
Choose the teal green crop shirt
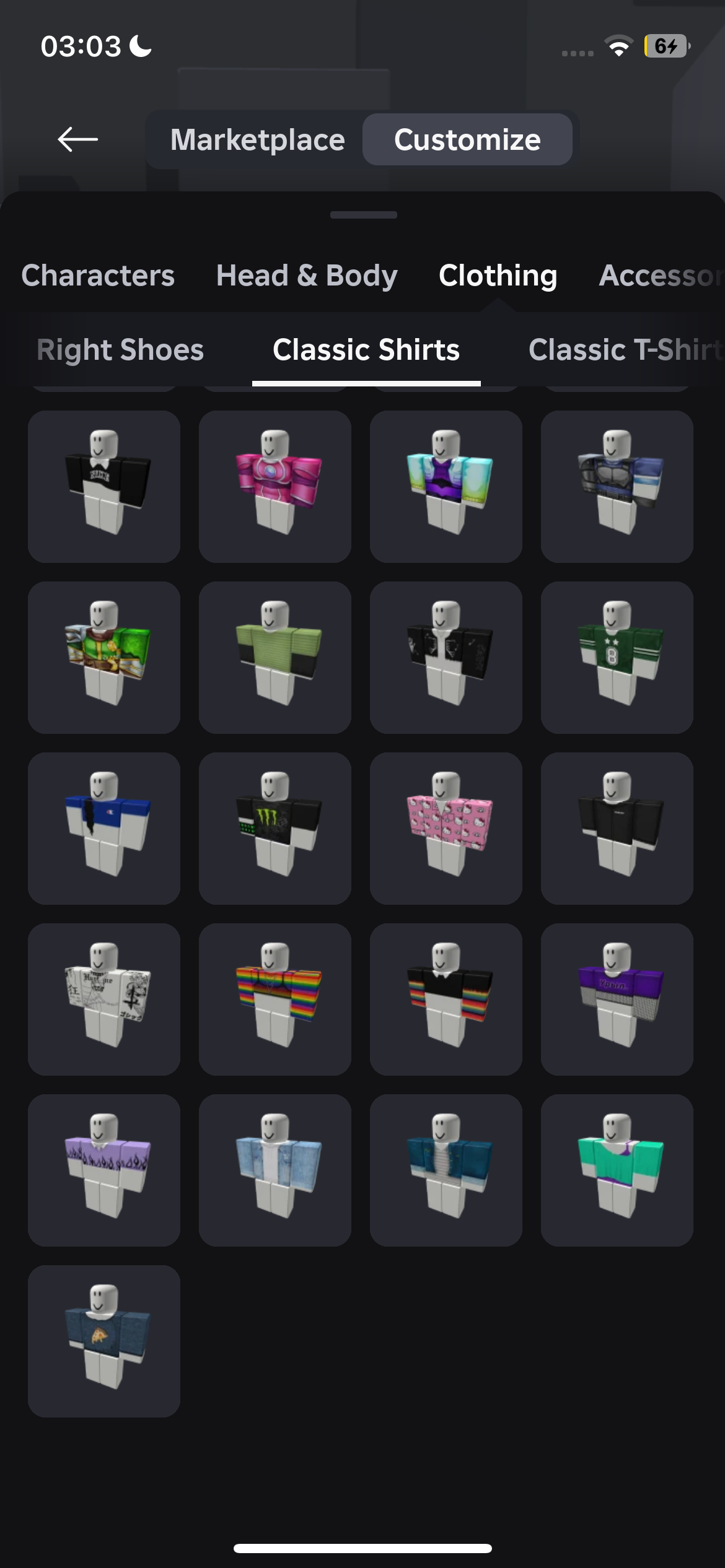617,1170
